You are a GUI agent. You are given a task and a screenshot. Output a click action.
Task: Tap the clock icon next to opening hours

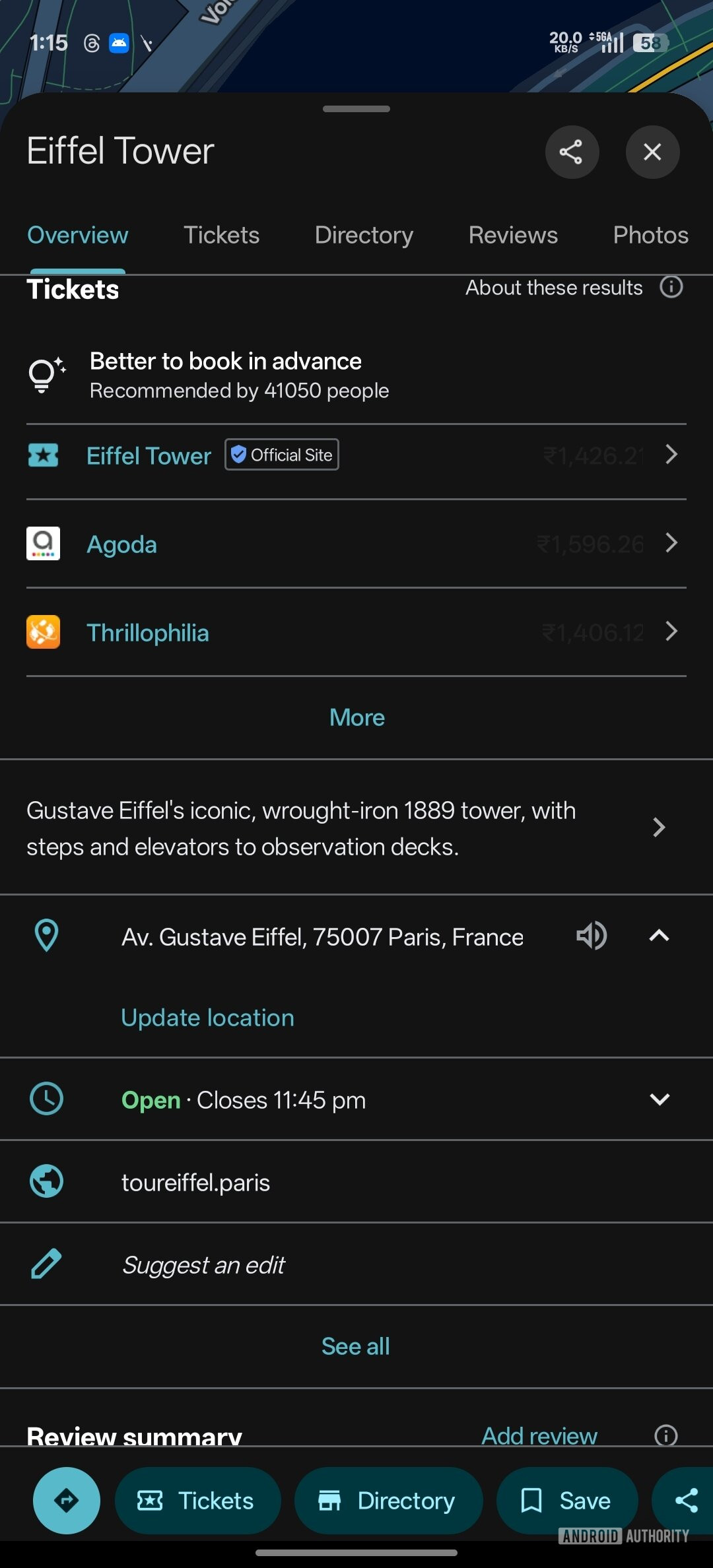coord(45,1099)
